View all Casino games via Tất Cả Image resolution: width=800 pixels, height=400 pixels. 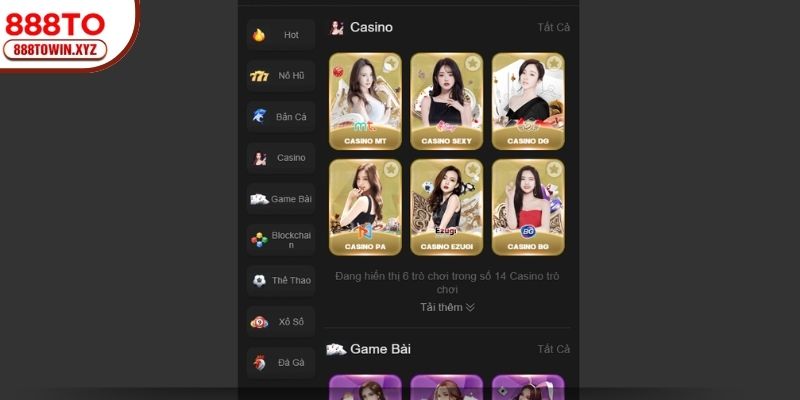[x=553, y=28]
